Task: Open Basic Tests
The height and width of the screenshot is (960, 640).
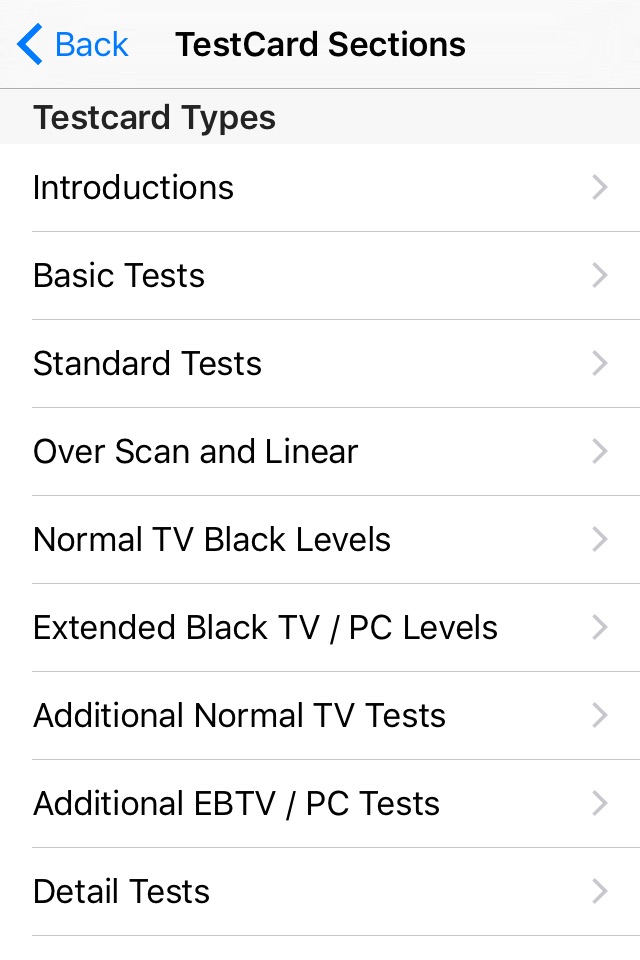Action: (x=320, y=276)
